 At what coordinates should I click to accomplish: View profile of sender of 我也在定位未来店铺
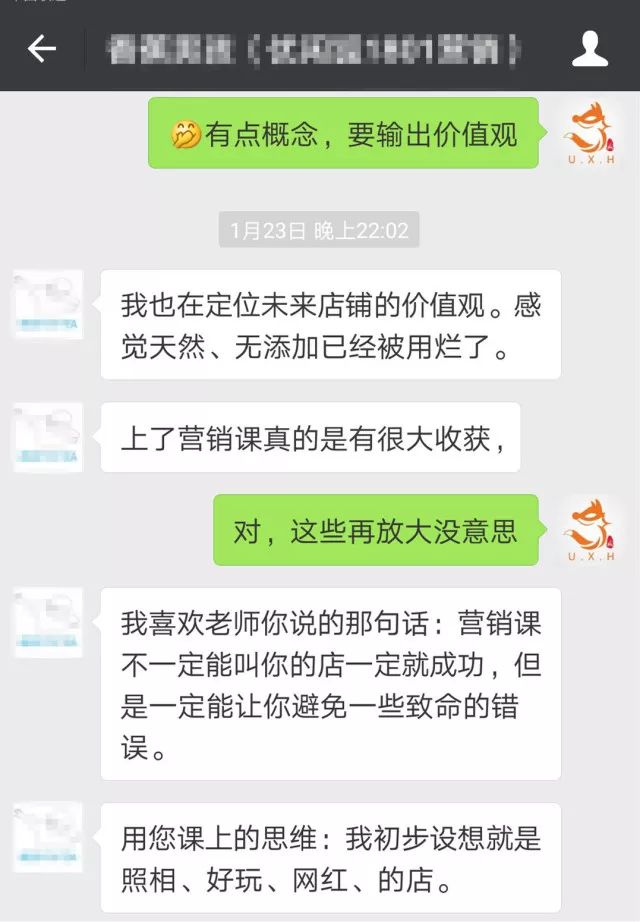48,305
